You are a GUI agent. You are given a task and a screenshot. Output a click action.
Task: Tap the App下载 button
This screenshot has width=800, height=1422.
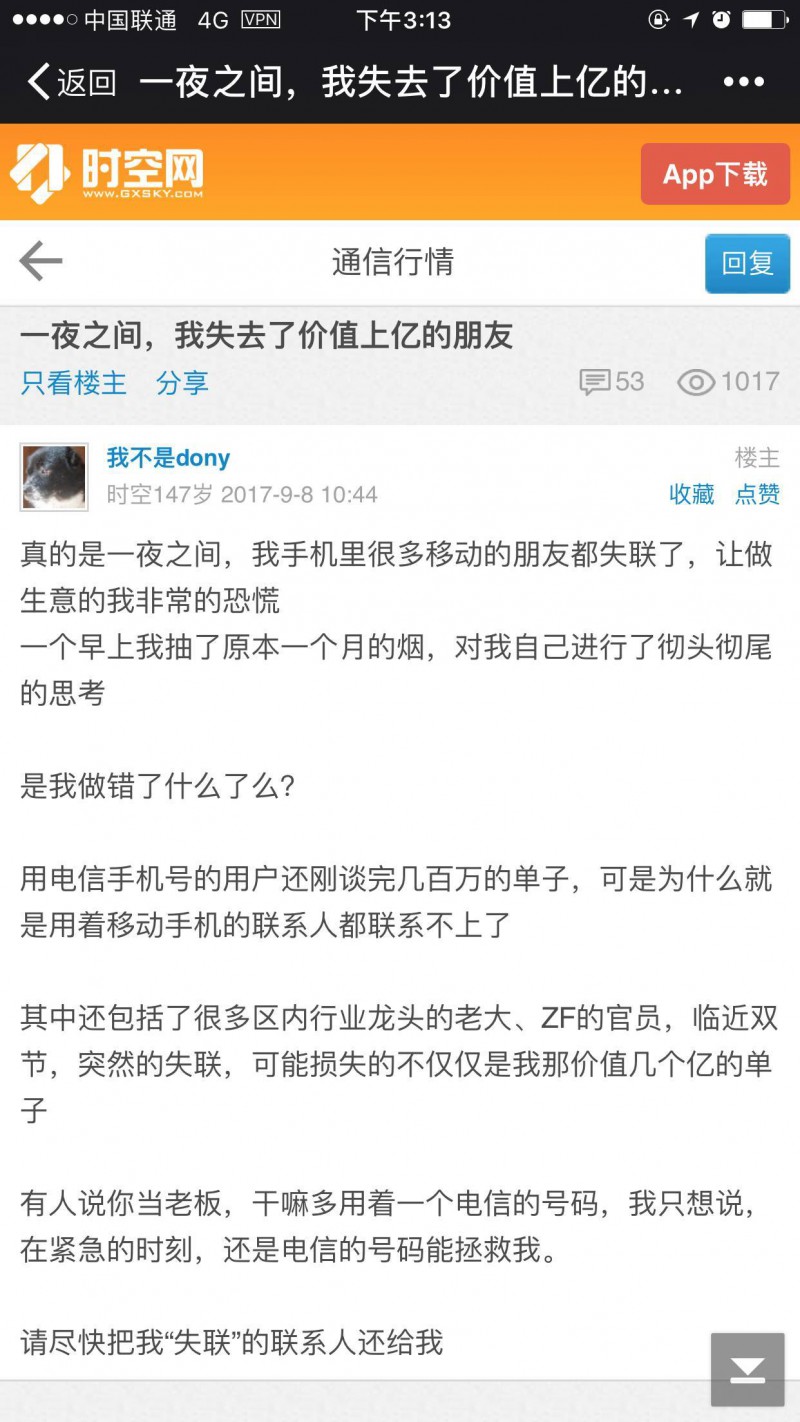click(x=715, y=174)
